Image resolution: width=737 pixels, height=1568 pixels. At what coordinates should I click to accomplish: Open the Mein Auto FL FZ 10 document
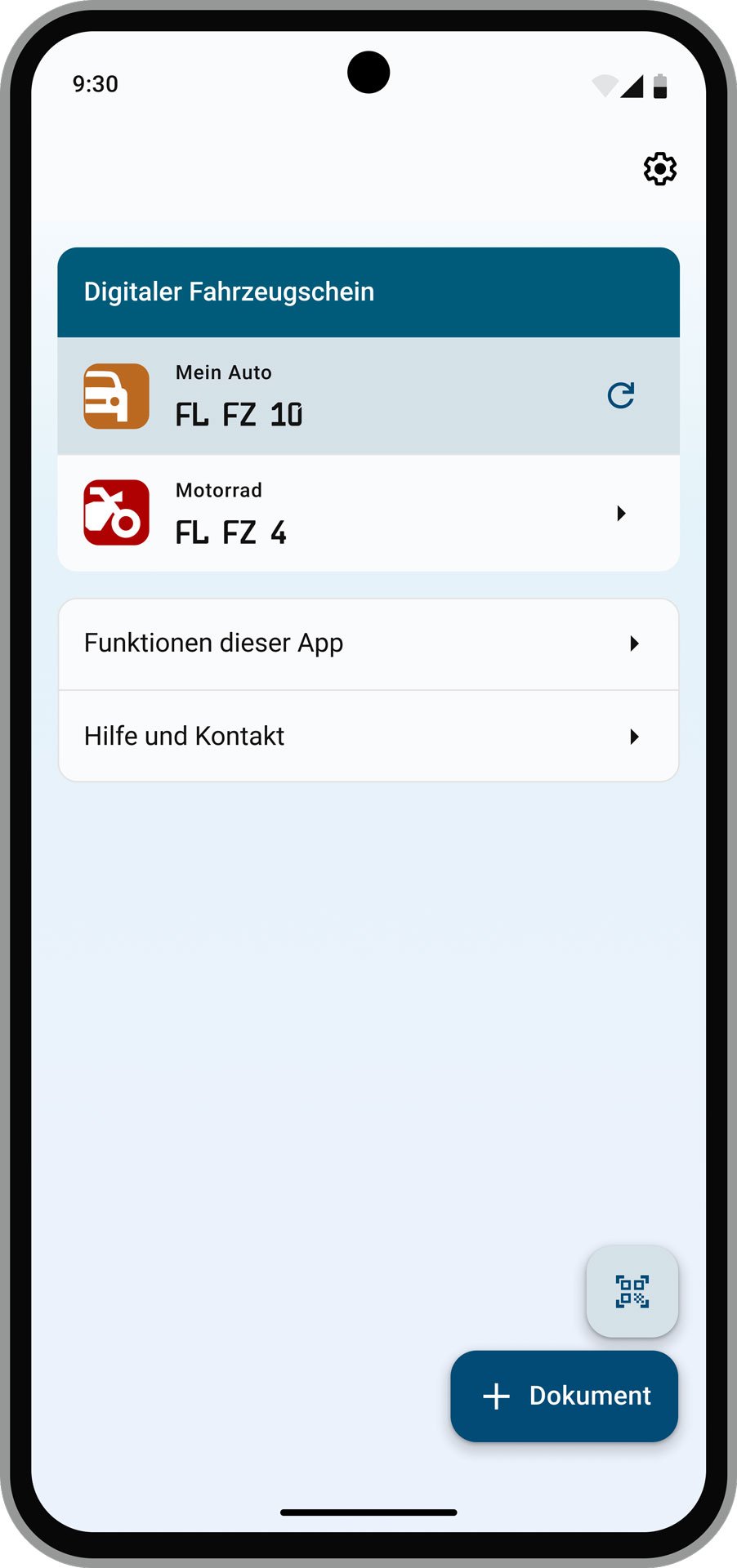point(327,396)
